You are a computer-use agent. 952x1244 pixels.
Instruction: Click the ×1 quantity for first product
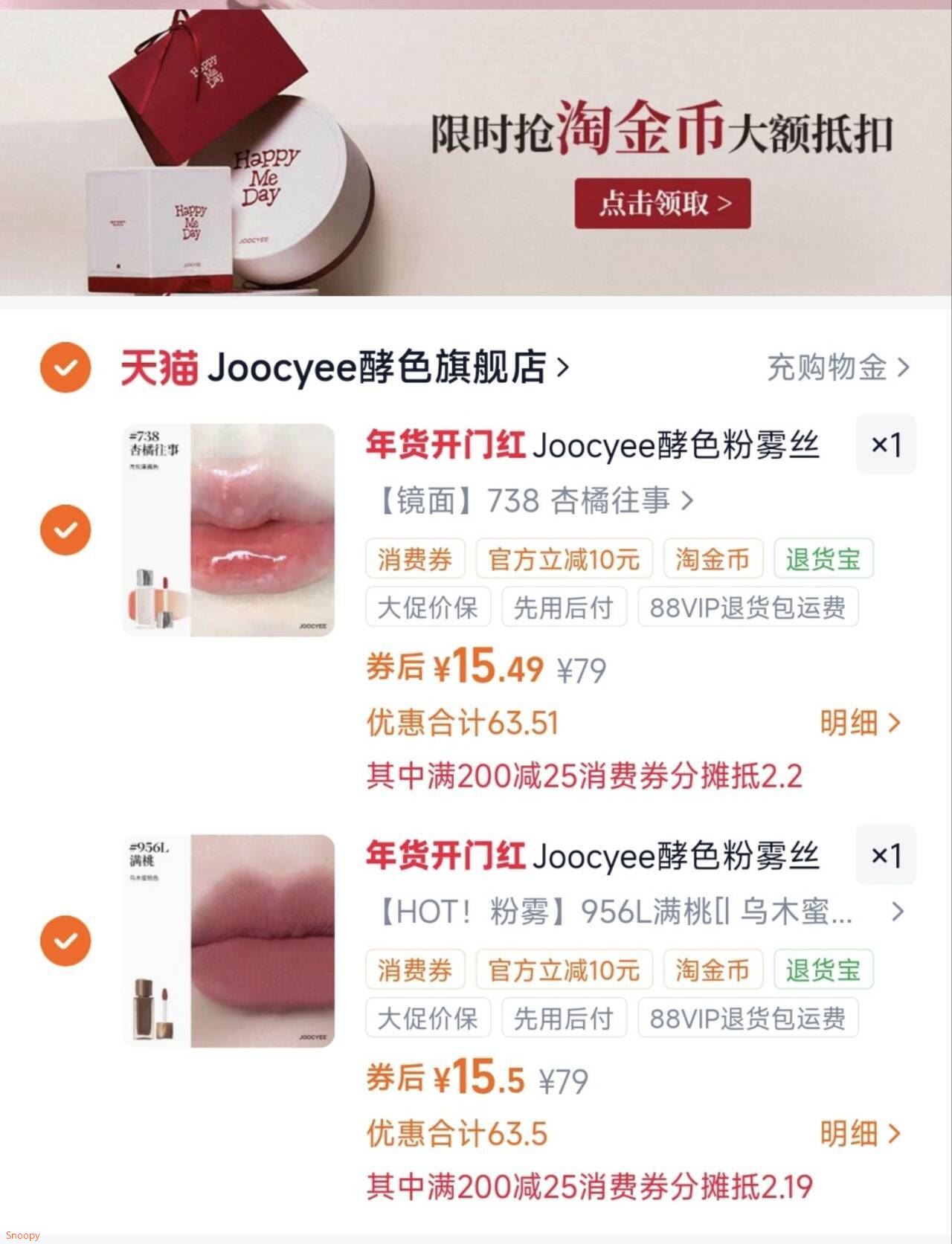[x=886, y=445]
